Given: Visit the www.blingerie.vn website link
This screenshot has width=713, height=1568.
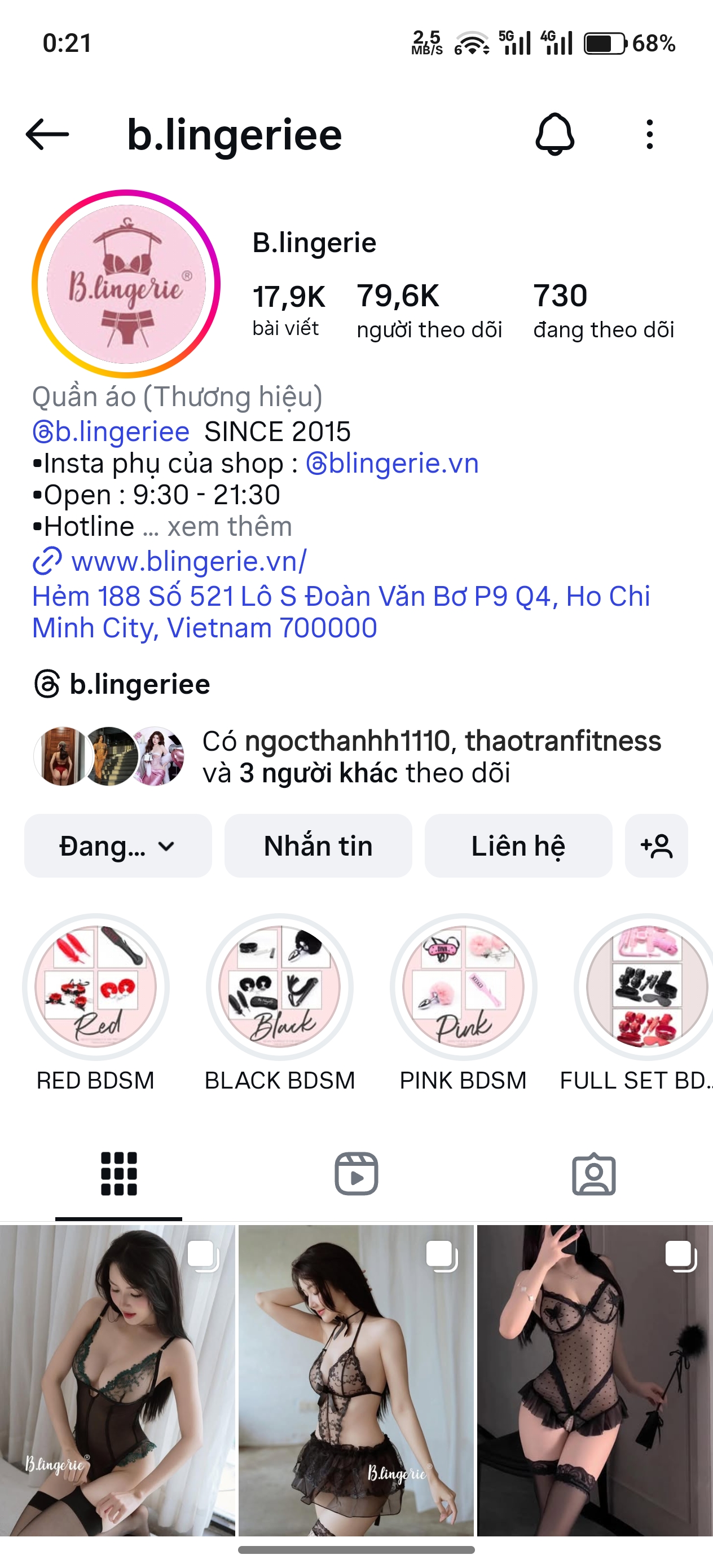Looking at the screenshot, I should point(189,561).
